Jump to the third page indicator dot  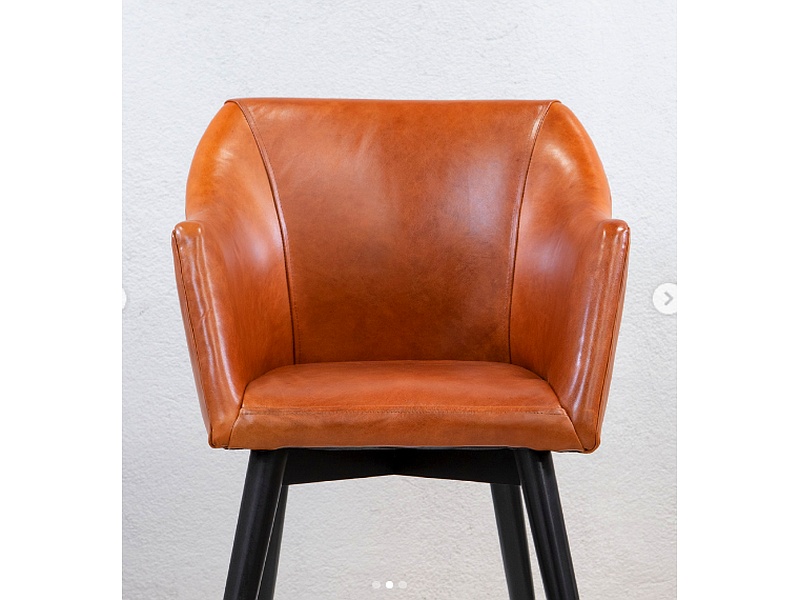point(402,584)
